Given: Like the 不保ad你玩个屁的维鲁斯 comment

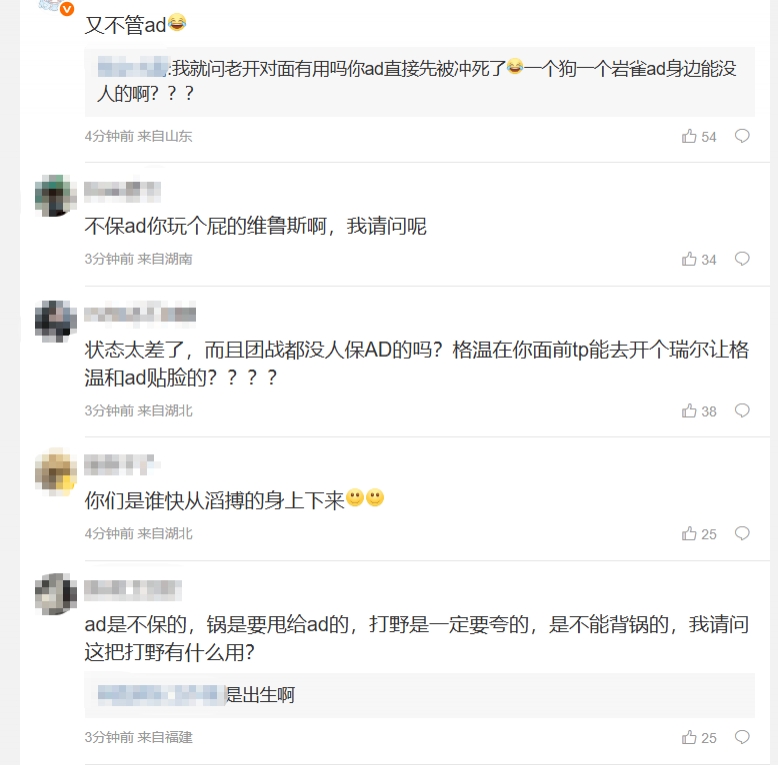Looking at the screenshot, I should 690,259.
